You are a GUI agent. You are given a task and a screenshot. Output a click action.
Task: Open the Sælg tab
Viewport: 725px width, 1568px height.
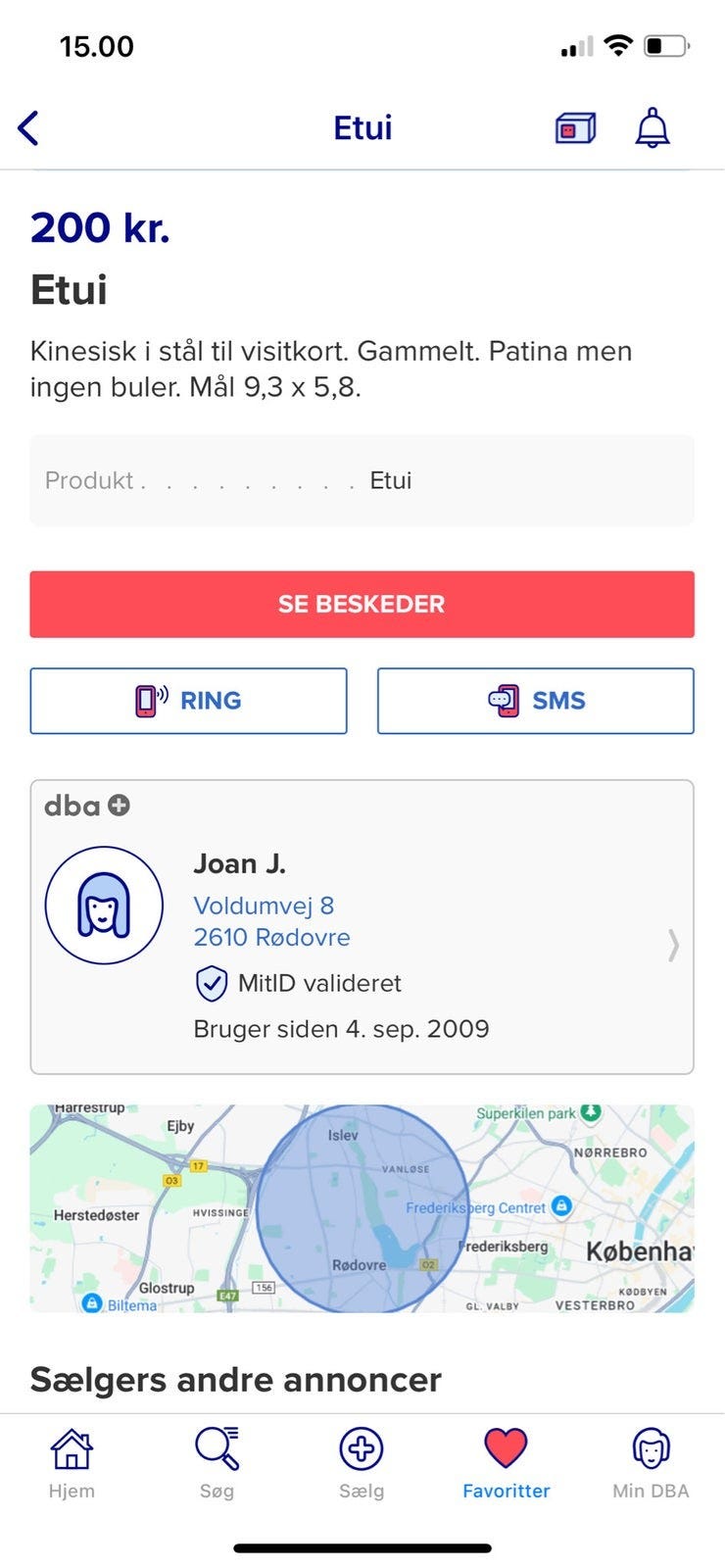point(362,1463)
